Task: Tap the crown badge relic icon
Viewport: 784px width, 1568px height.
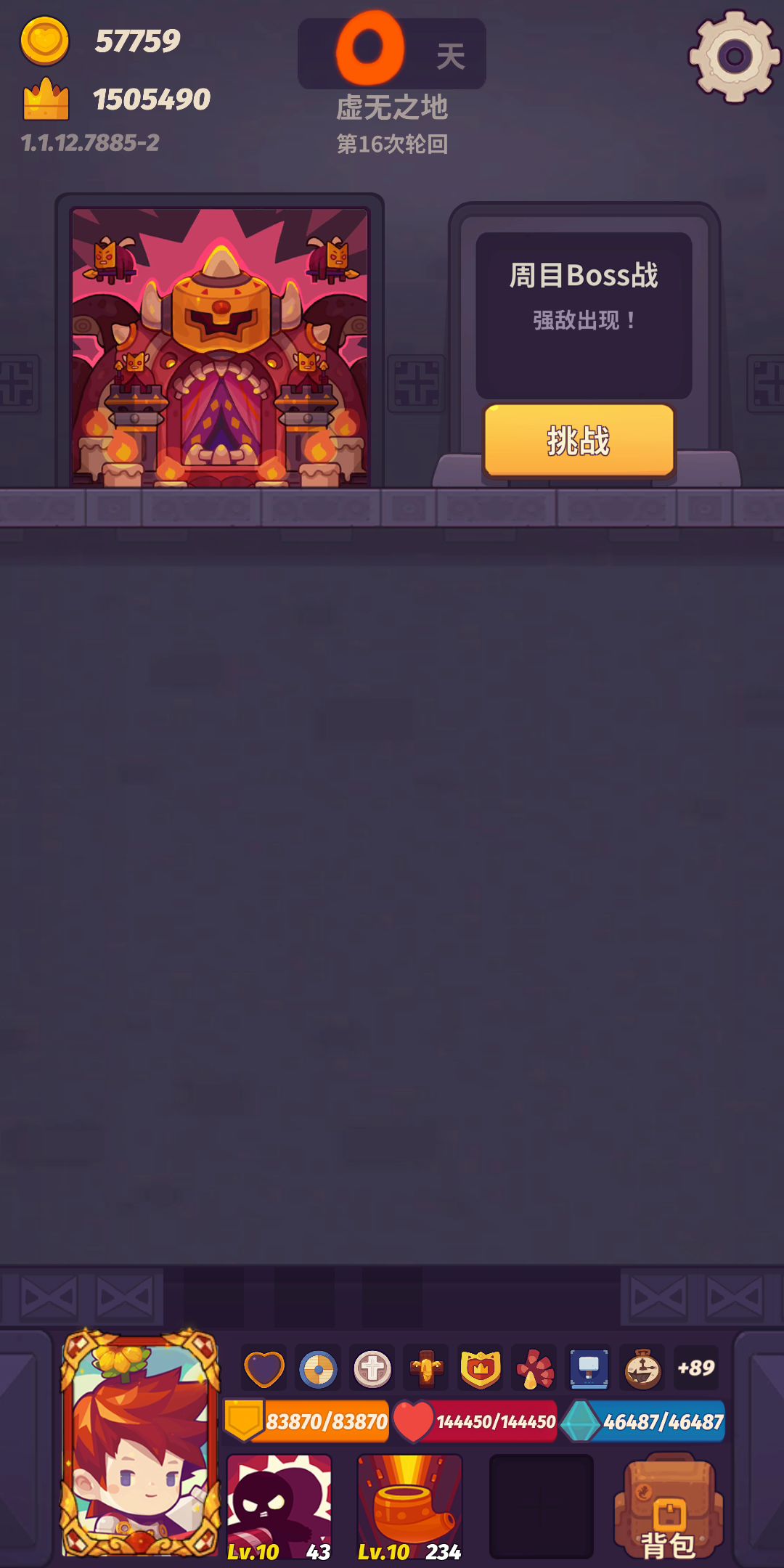Action: tap(481, 1369)
